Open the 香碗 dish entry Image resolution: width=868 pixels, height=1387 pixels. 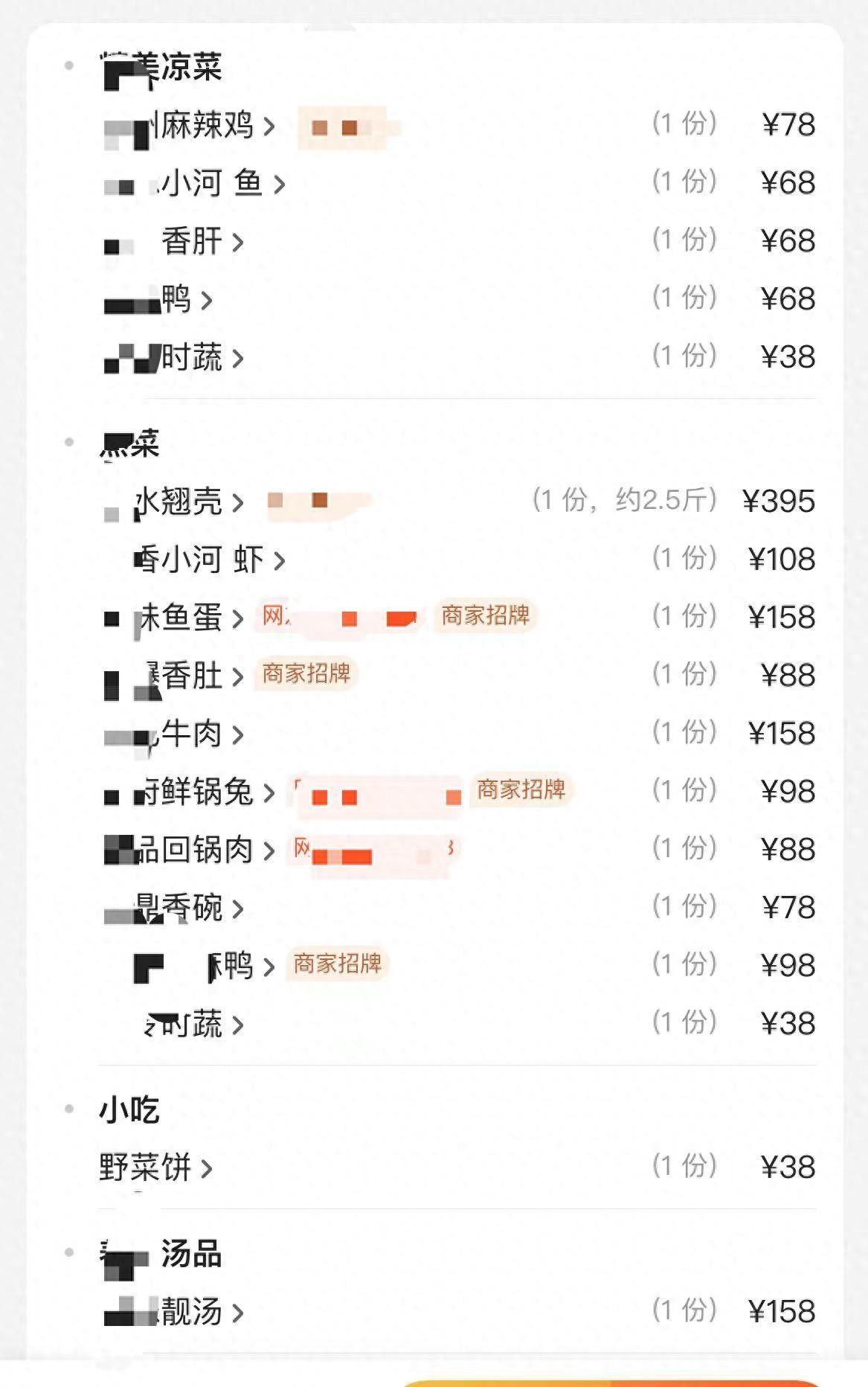coord(186,909)
